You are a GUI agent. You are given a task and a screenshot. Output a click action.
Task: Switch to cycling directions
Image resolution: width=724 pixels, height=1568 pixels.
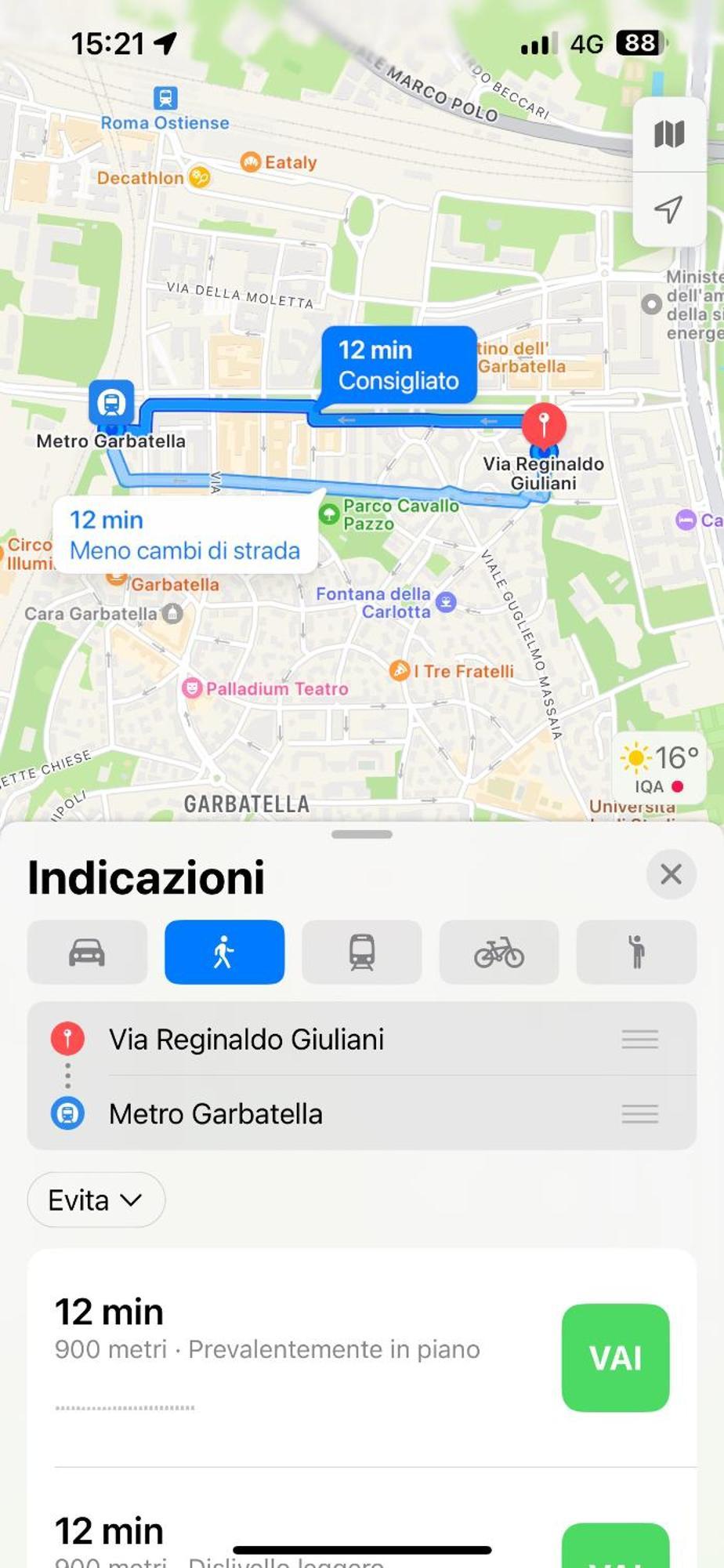click(499, 953)
